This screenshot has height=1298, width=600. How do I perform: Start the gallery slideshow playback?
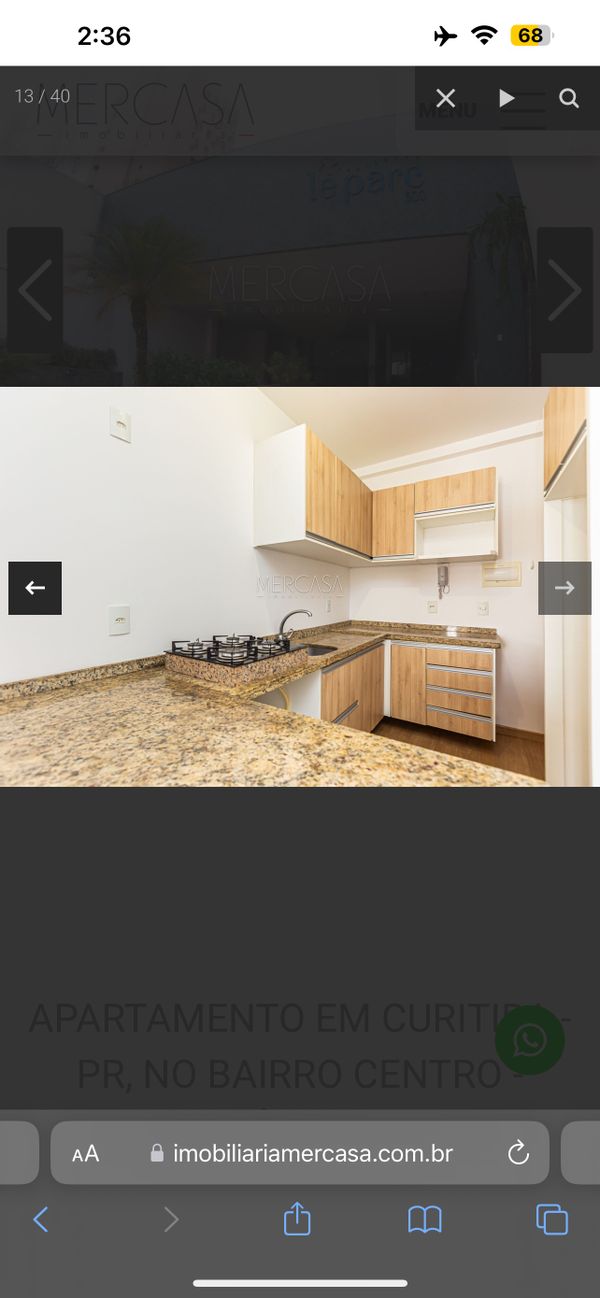[507, 98]
